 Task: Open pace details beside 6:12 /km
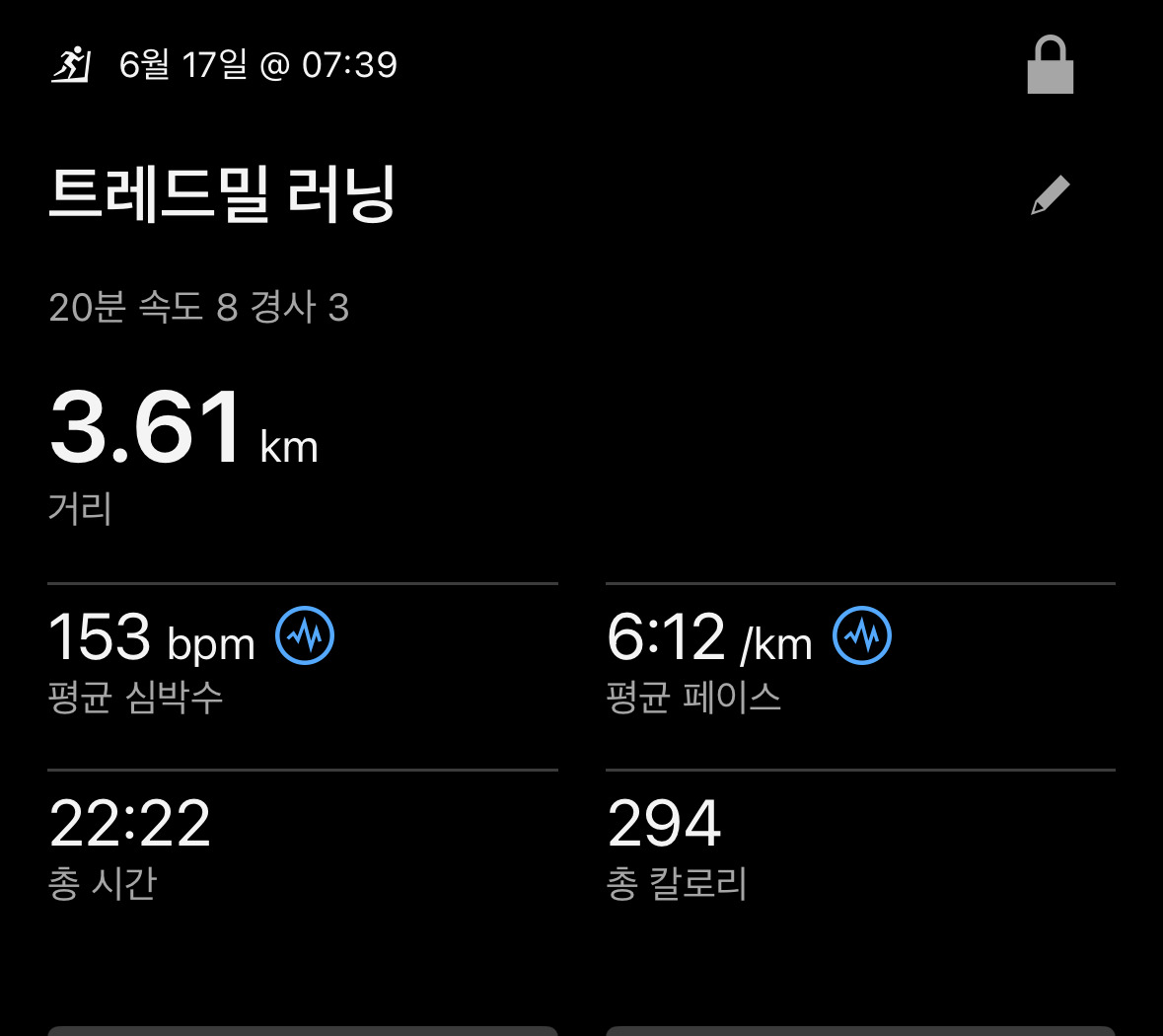pyautogui.click(x=862, y=635)
